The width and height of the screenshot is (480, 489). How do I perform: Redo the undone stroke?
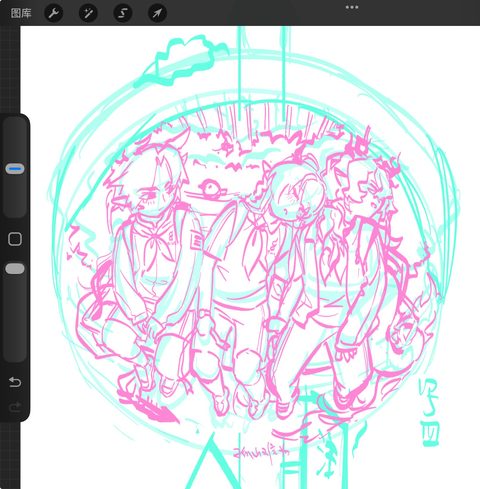click(15, 407)
